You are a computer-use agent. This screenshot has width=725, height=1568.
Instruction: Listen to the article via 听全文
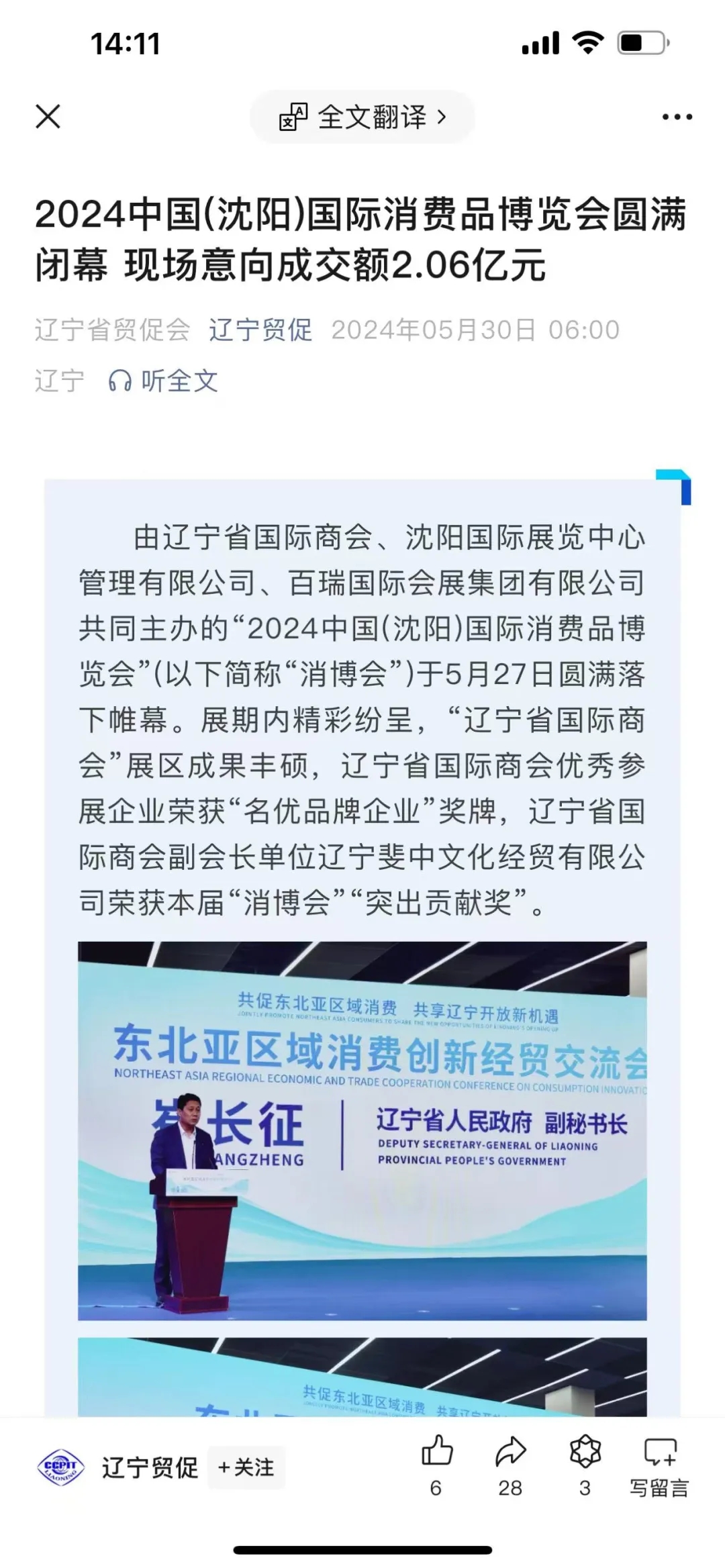tap(163, 381)
